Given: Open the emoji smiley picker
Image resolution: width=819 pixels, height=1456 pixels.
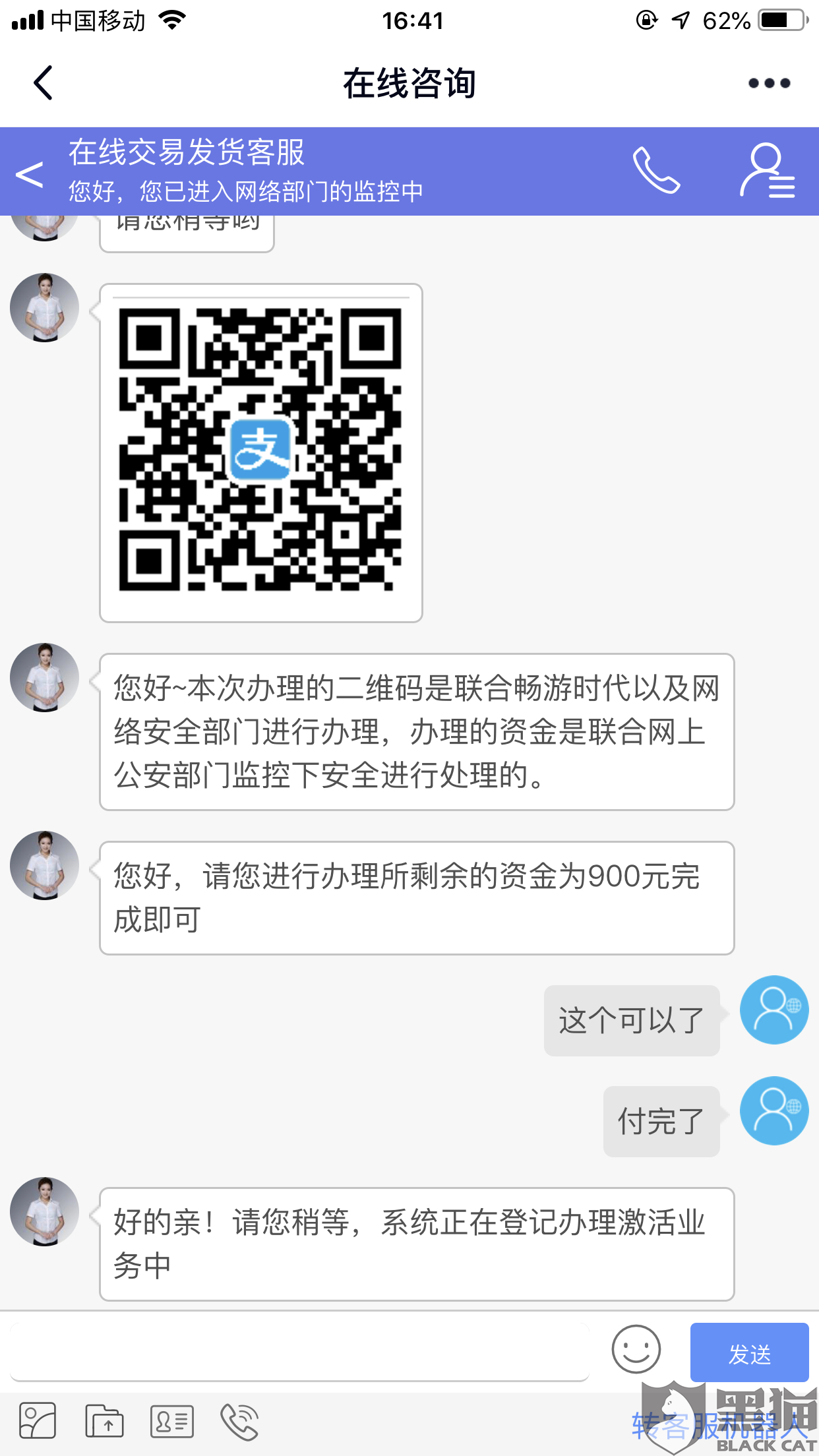Looking at the screenshot, I should click(636, 1349).
